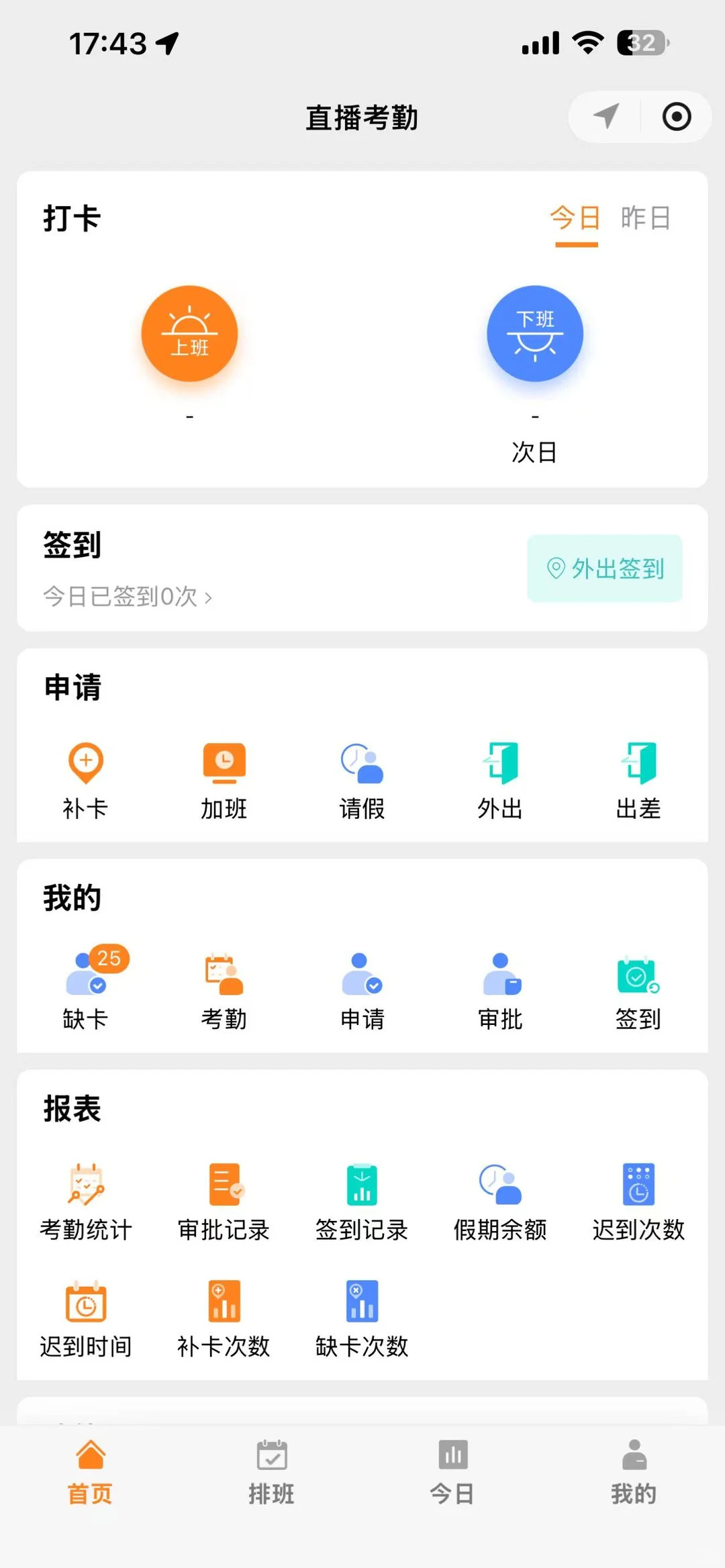Image resolution: width=725 pixels, height=1568 pixels.
Task: Open the 今日 bottom navigation item
Action: point(452,1473)
